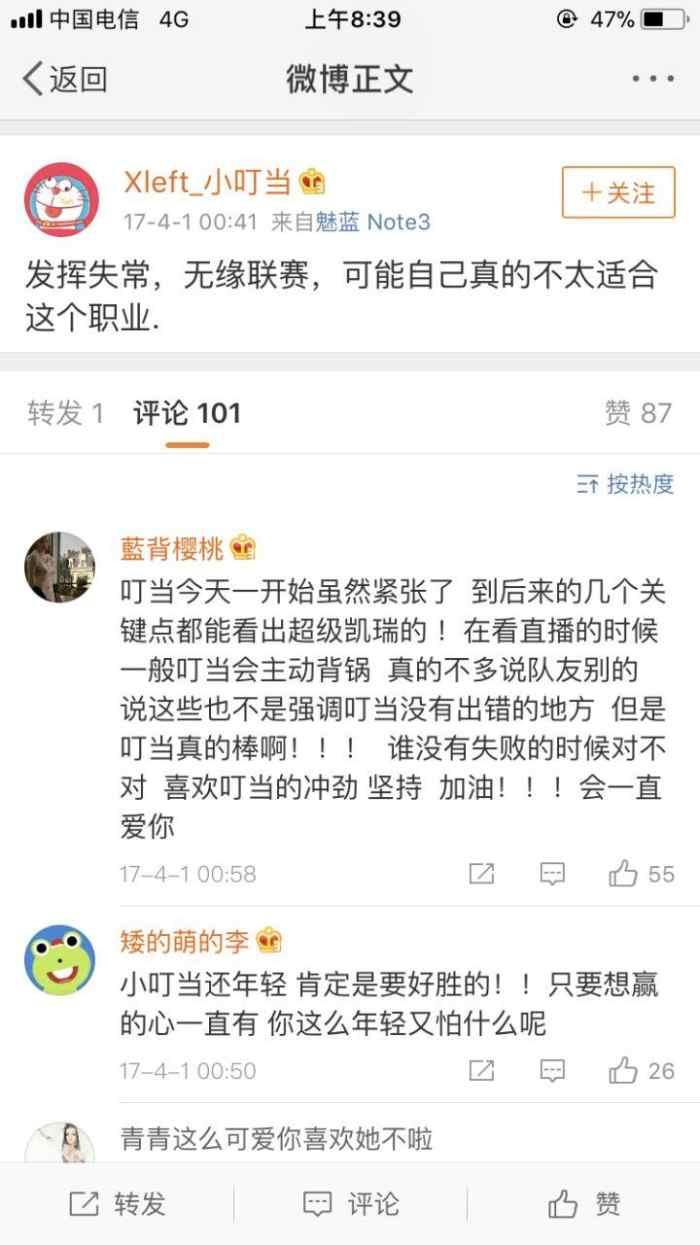The width and height of the screenshot is (700, 1245).
Task: Open Xleft_小叮当's profile avatar
Action: click(61, 199)
